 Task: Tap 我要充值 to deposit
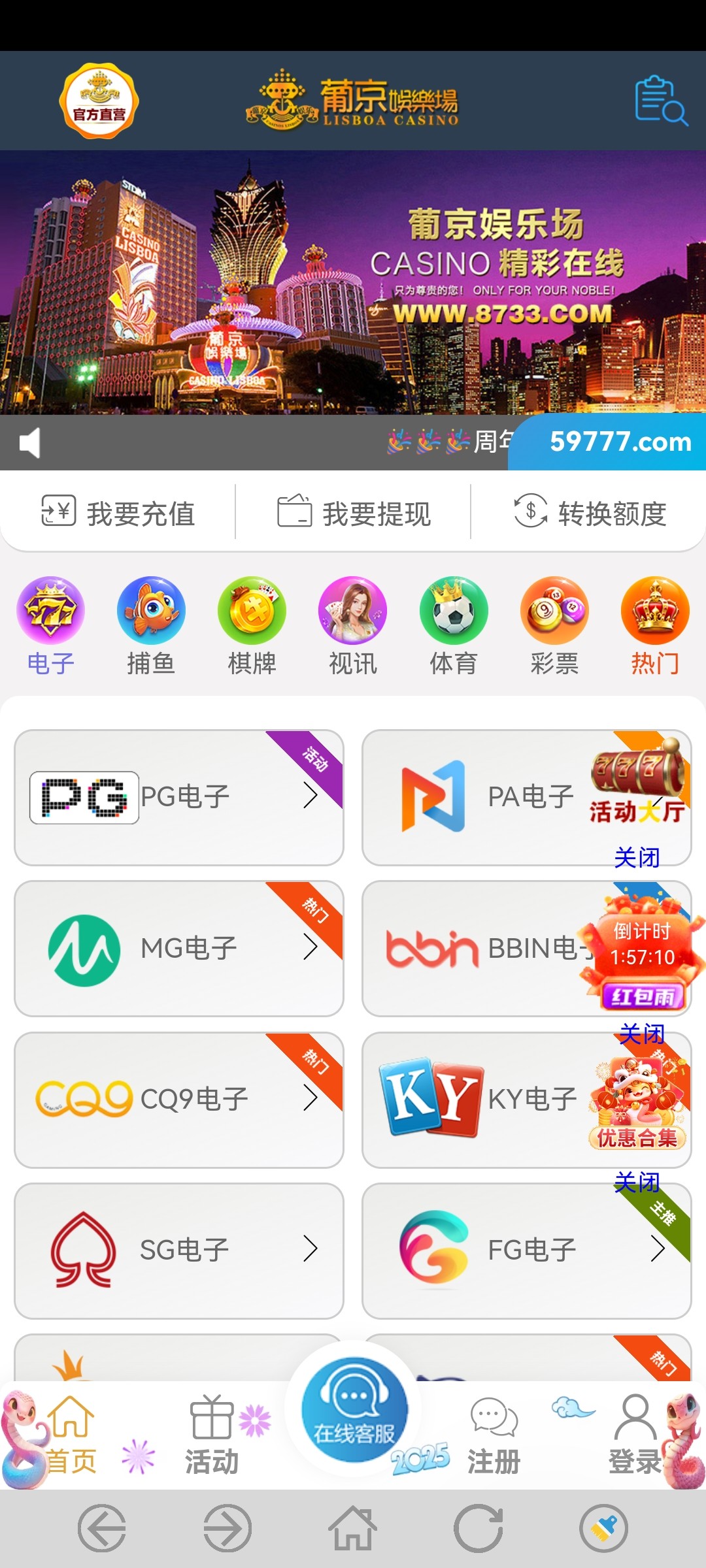tap(118, 514)
